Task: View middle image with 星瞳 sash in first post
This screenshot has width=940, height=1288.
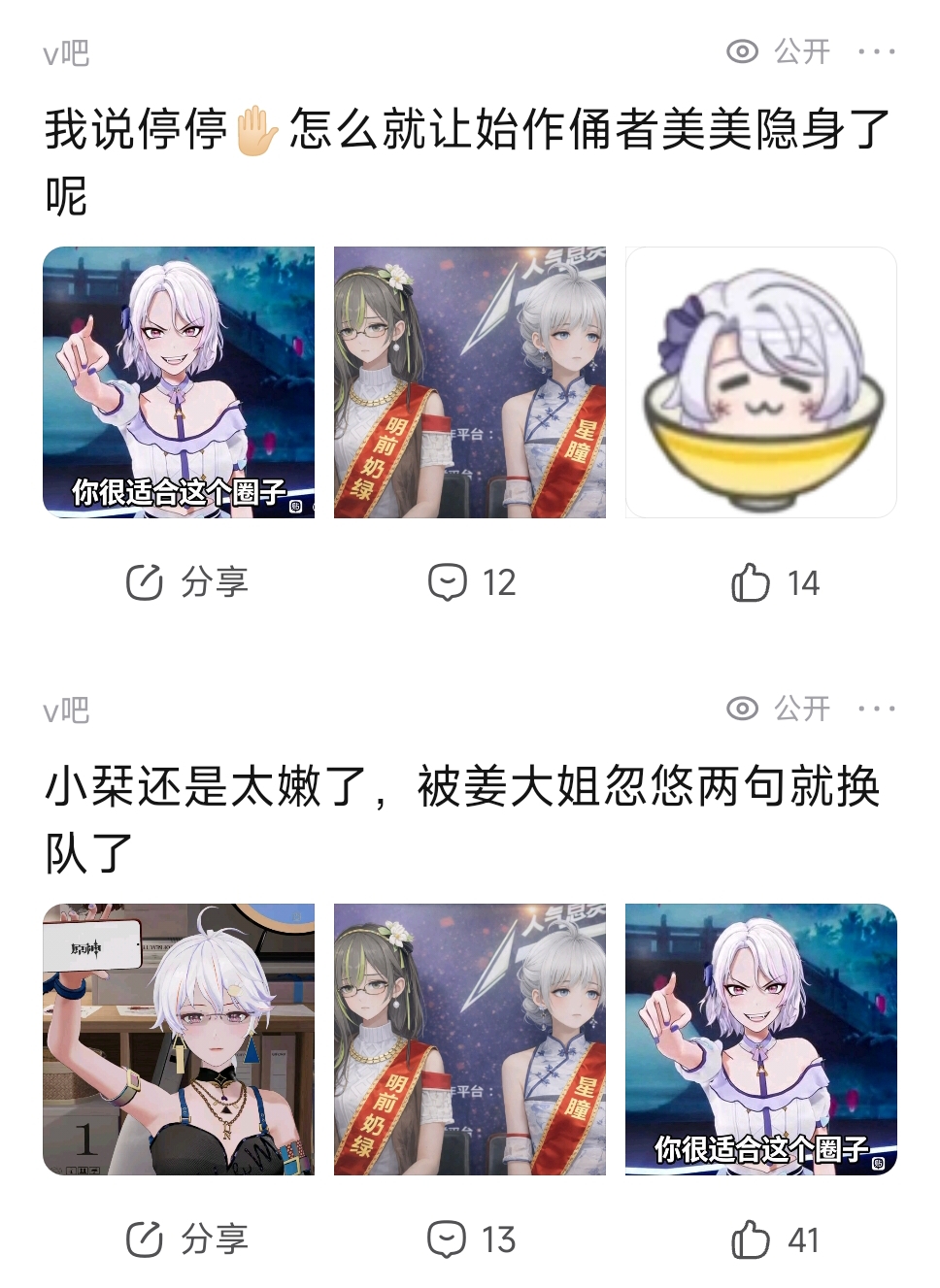Action: [470, 382]
